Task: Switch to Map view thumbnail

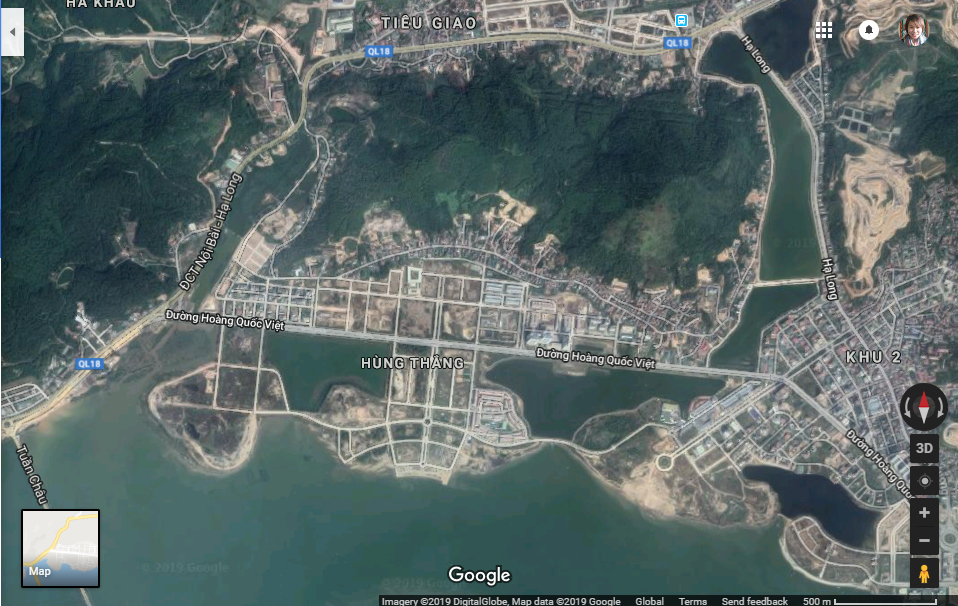Action: pyautogui.click(x=61, y=547)
